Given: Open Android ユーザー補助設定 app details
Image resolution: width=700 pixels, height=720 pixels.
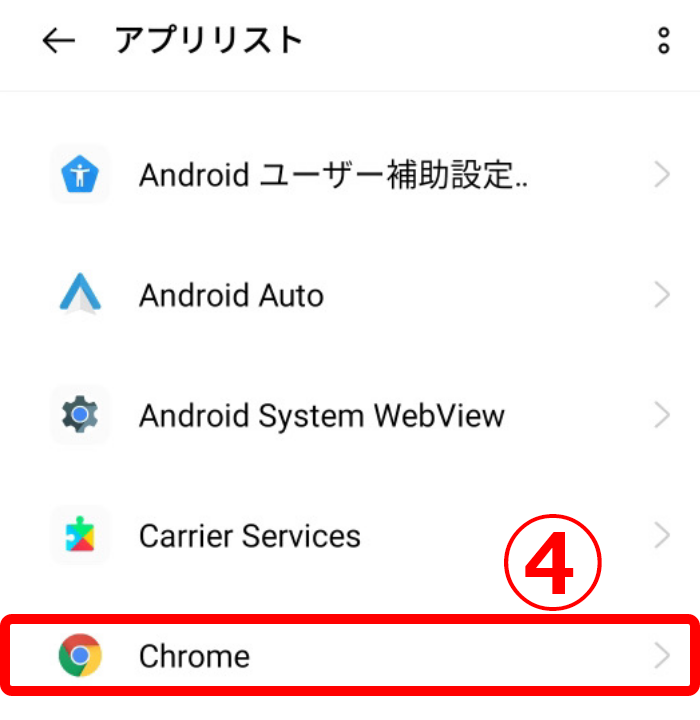Looking at the screenshot, I should tap(350, 175).
